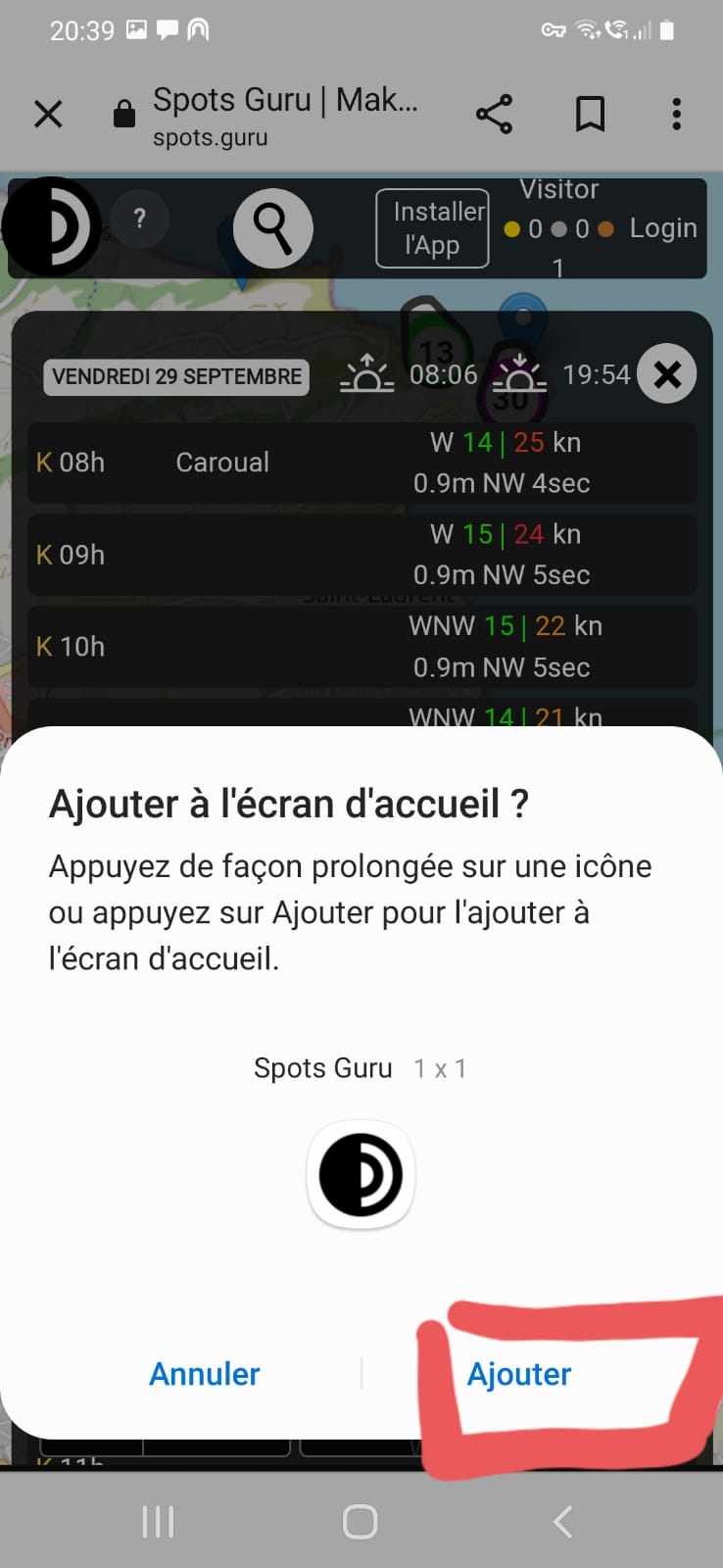
Task: Bookmark the current page
Action: point(590,115)
